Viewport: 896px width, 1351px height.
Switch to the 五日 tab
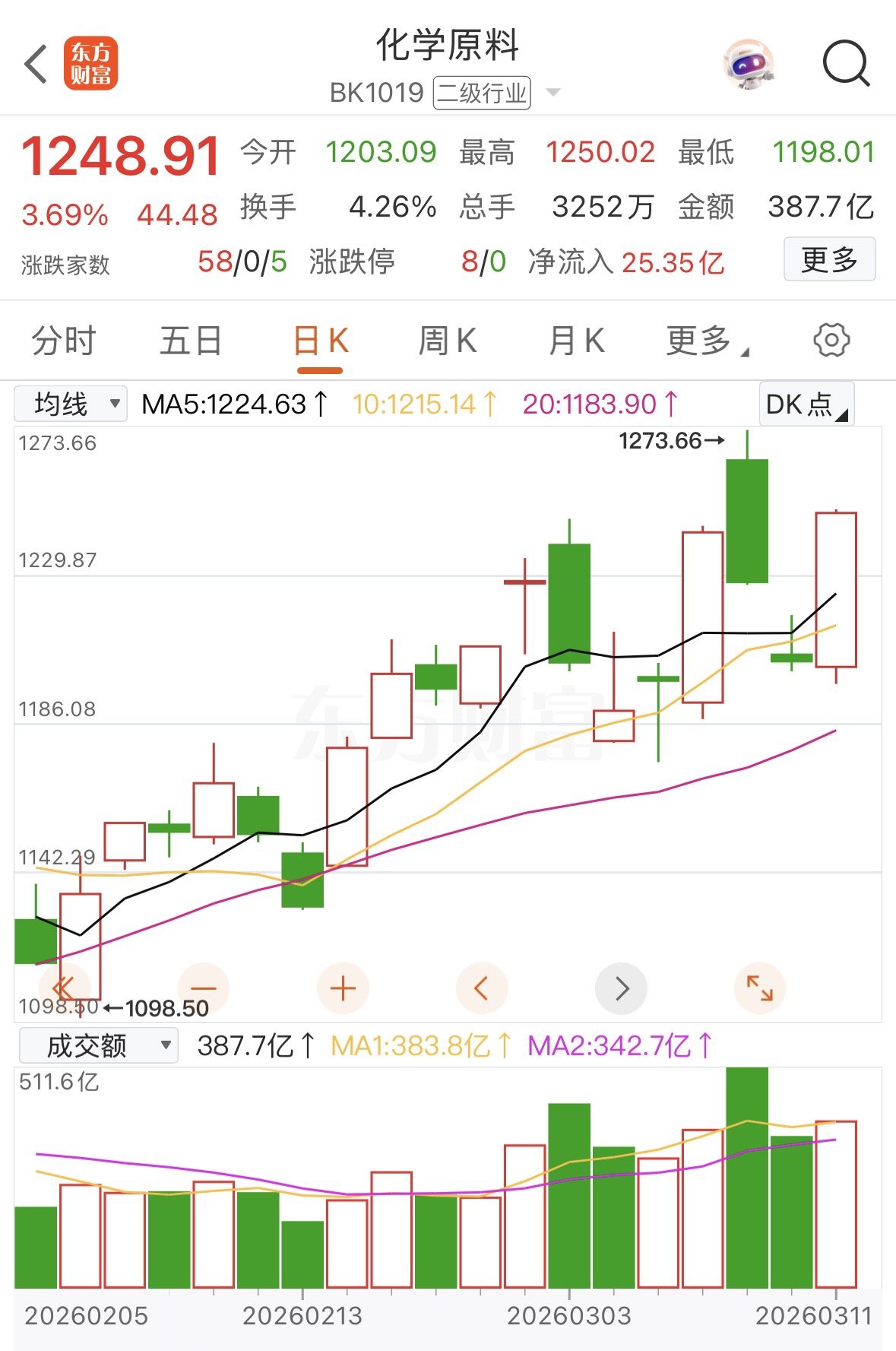point(191,341)
